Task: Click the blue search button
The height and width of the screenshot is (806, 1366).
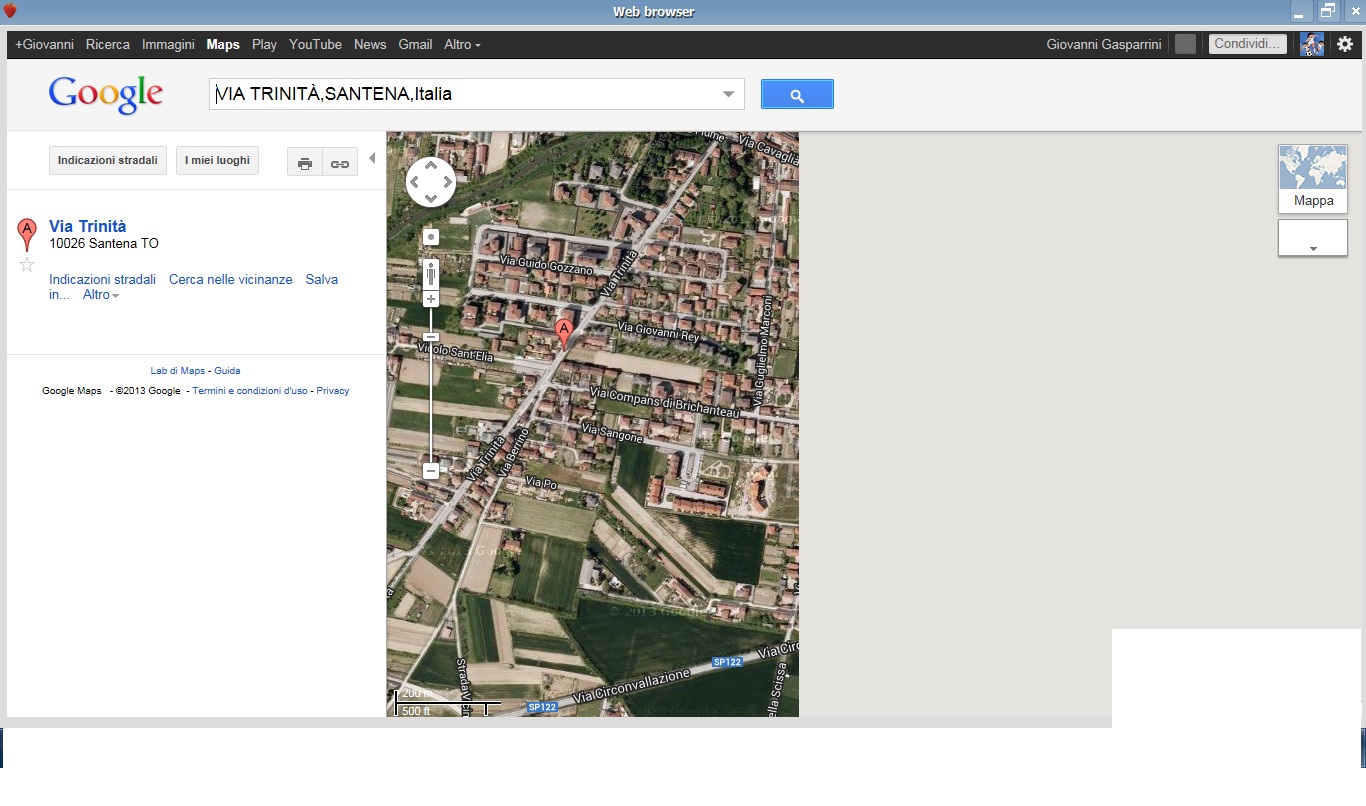Action: tap(797, 95)
